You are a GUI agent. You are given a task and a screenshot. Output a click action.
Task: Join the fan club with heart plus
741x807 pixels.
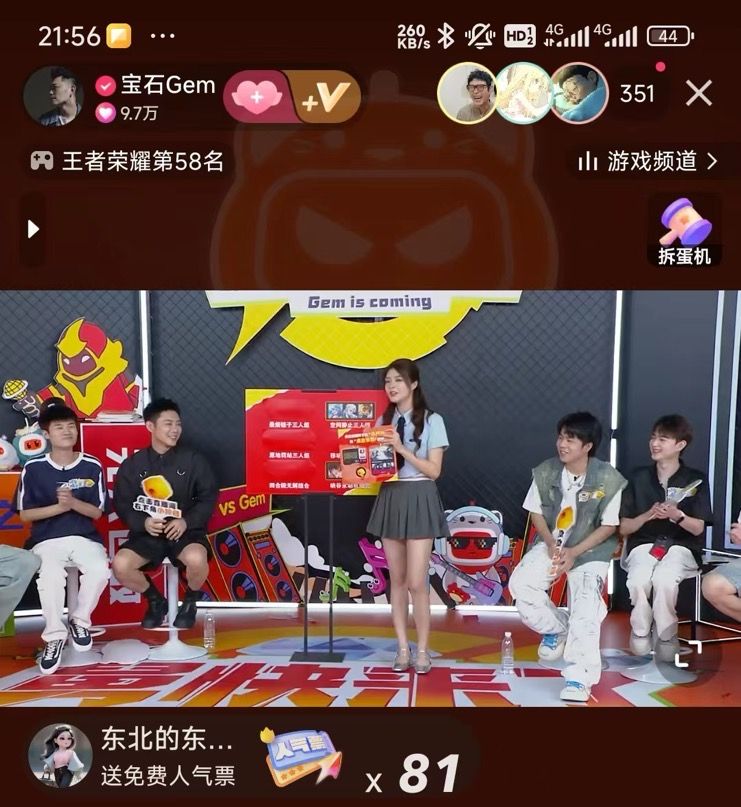(257, 97)
